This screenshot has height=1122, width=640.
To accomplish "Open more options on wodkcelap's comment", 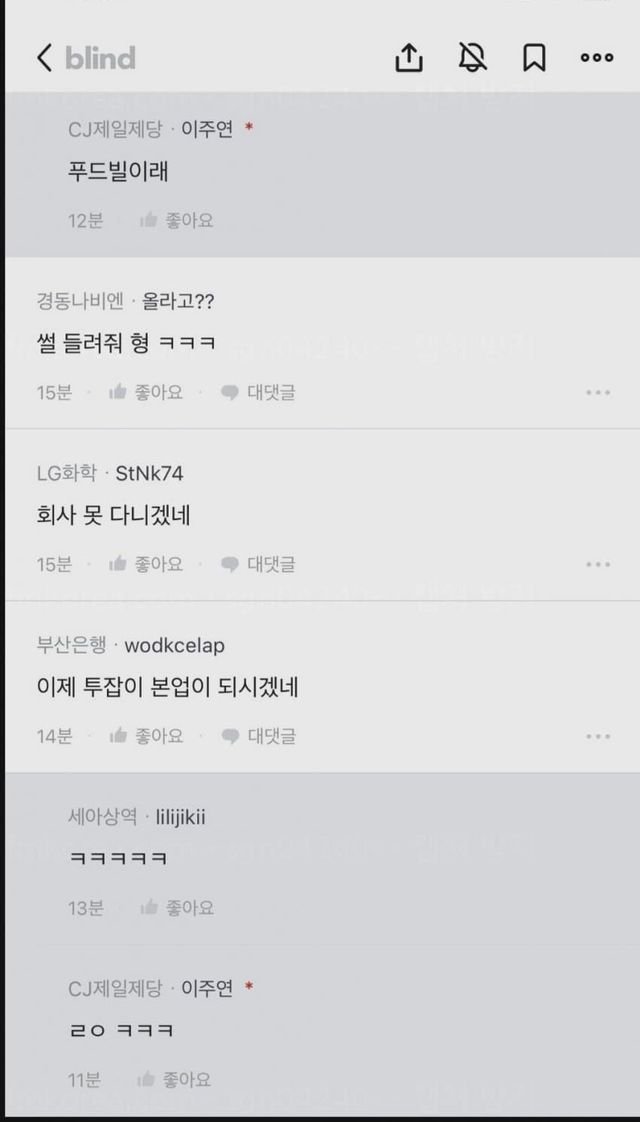I will click(x=598, y=736).
